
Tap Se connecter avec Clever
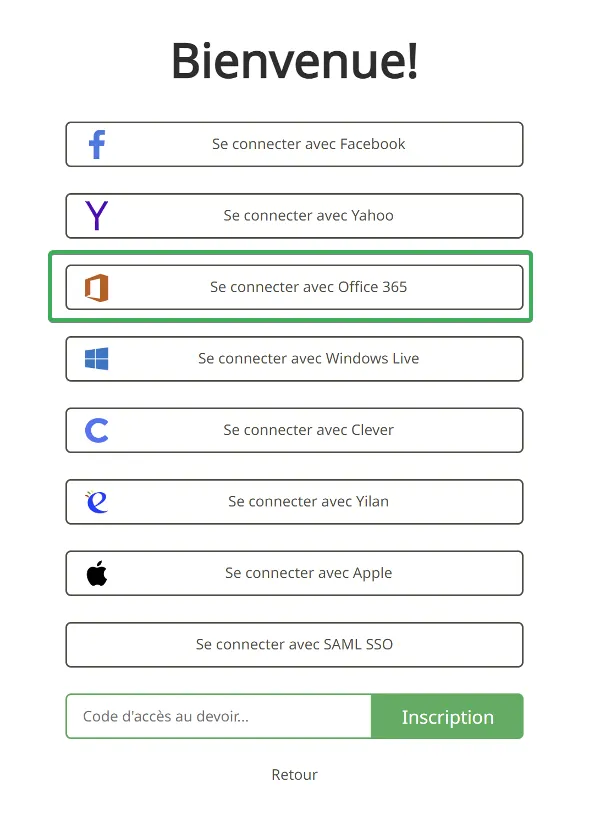pyautogui.click(x=294, y=430)
